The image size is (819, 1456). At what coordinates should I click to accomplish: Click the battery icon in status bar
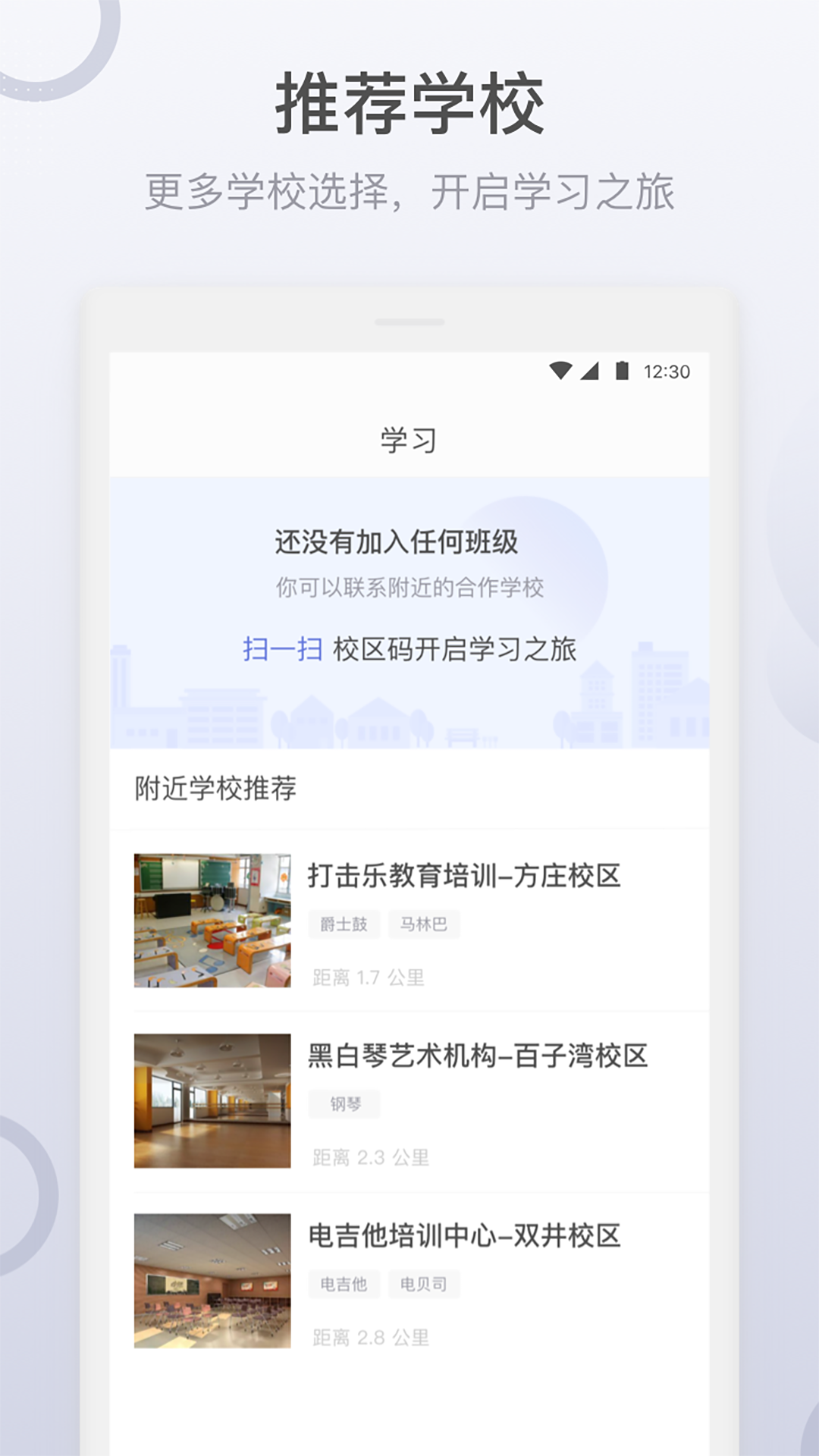click(621, 369)
